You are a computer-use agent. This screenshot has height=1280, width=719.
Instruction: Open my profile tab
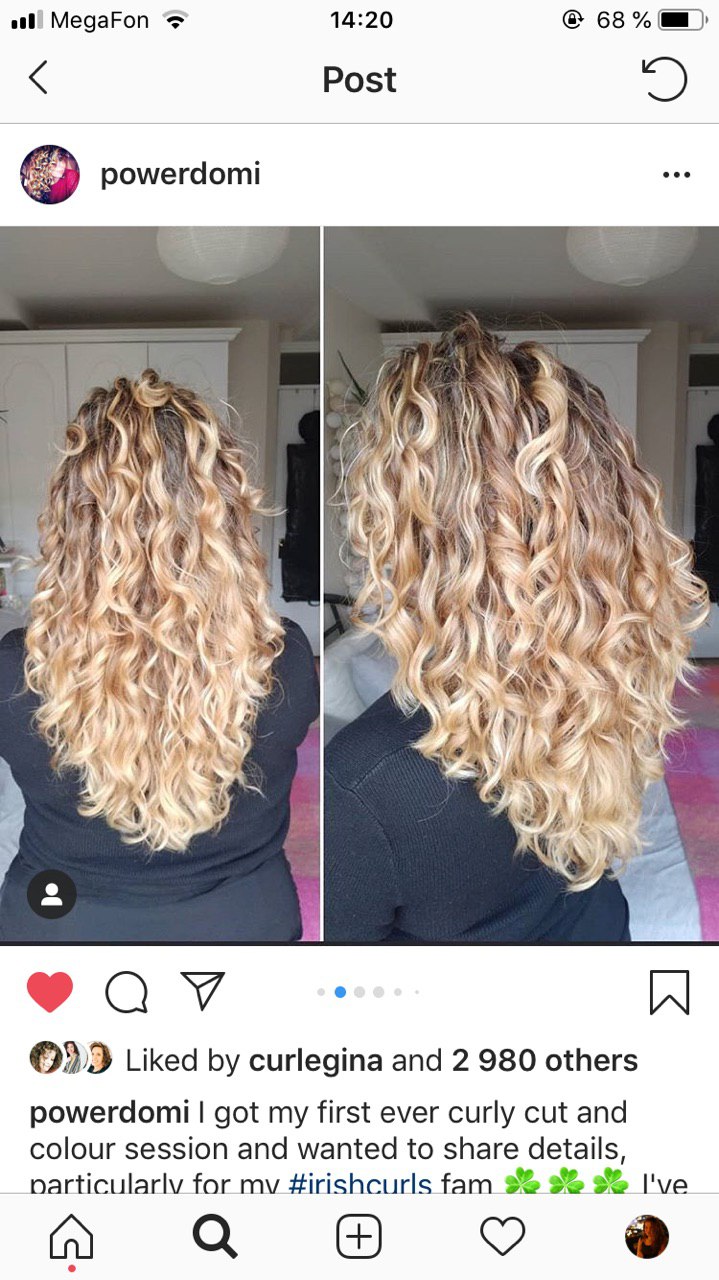647,1237
